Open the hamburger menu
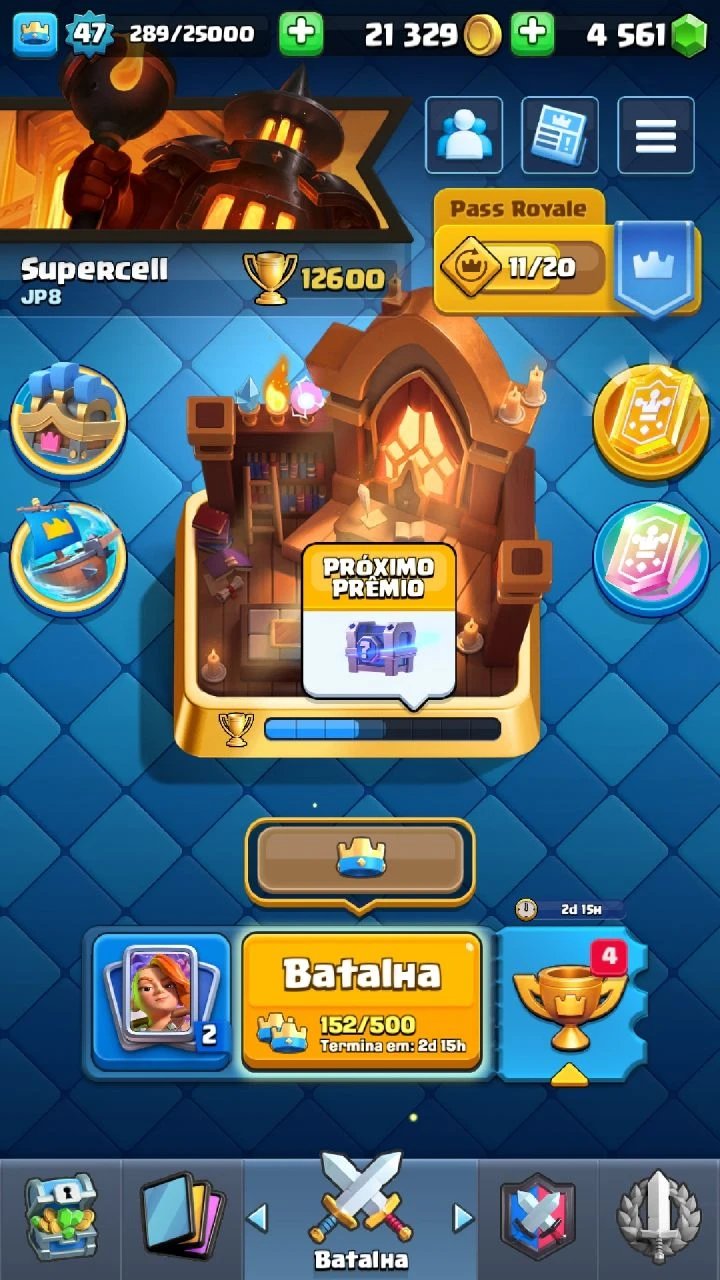The width and height of the screenshot is (720, 1280). 655,135
